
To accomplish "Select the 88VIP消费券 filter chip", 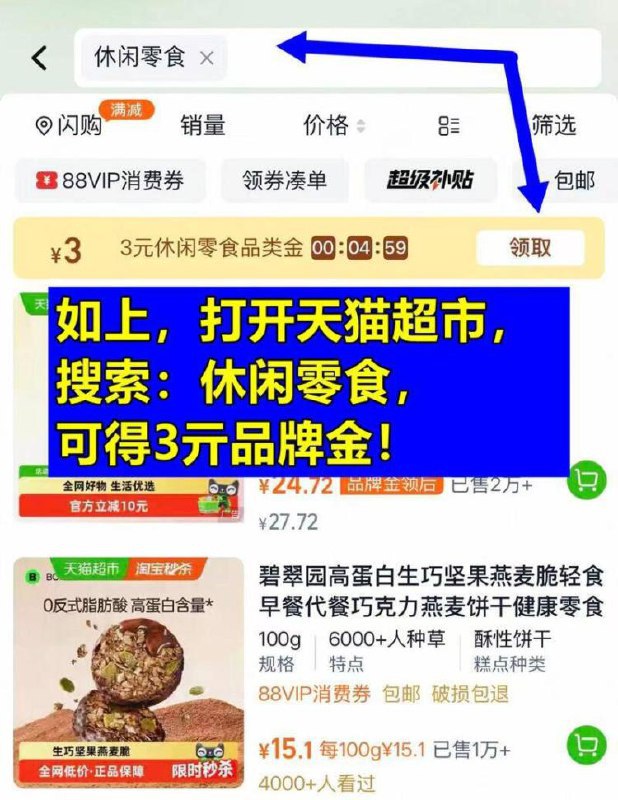I will [111, 181].
